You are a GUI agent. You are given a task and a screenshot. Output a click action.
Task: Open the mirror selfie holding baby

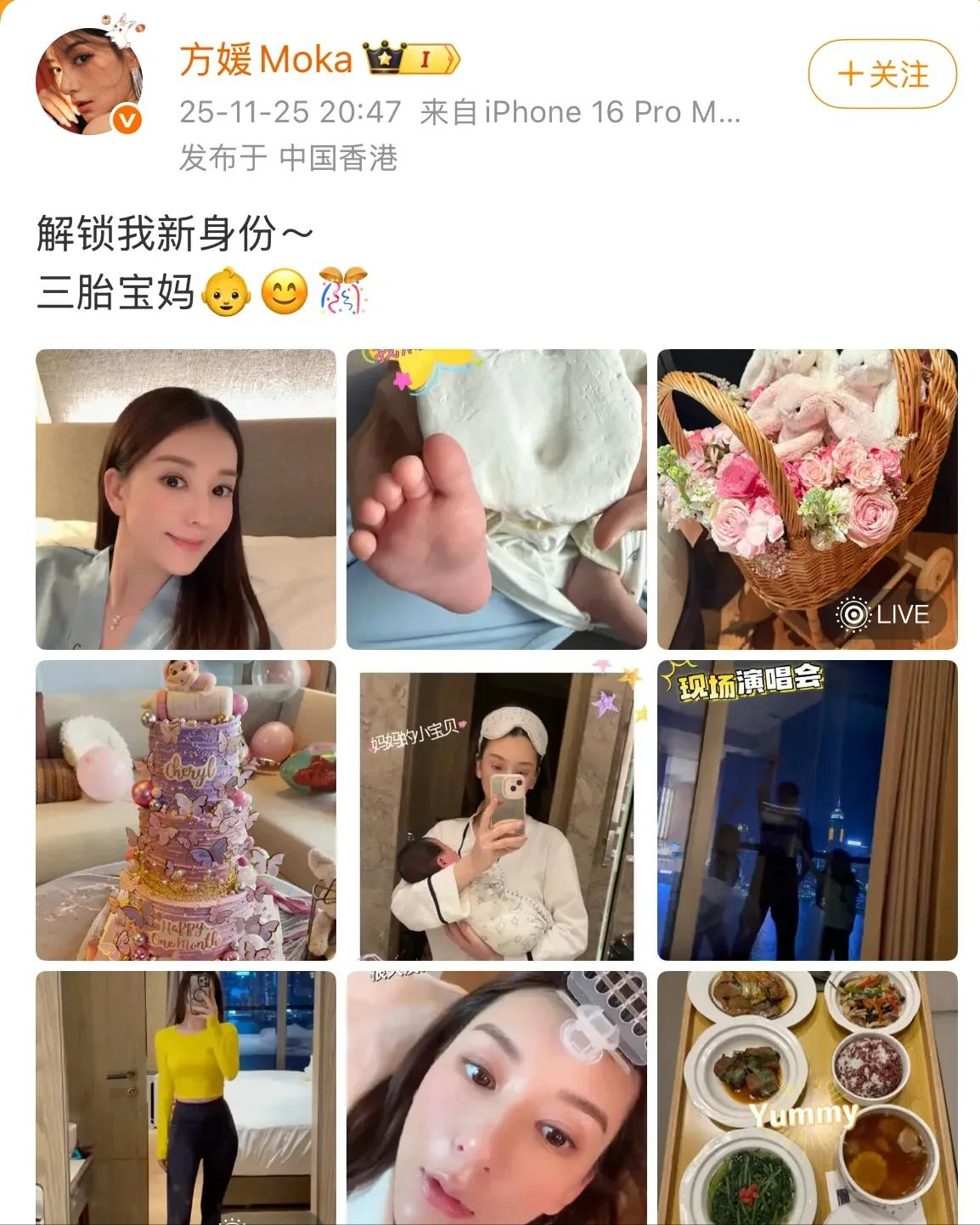coord(496,810)
